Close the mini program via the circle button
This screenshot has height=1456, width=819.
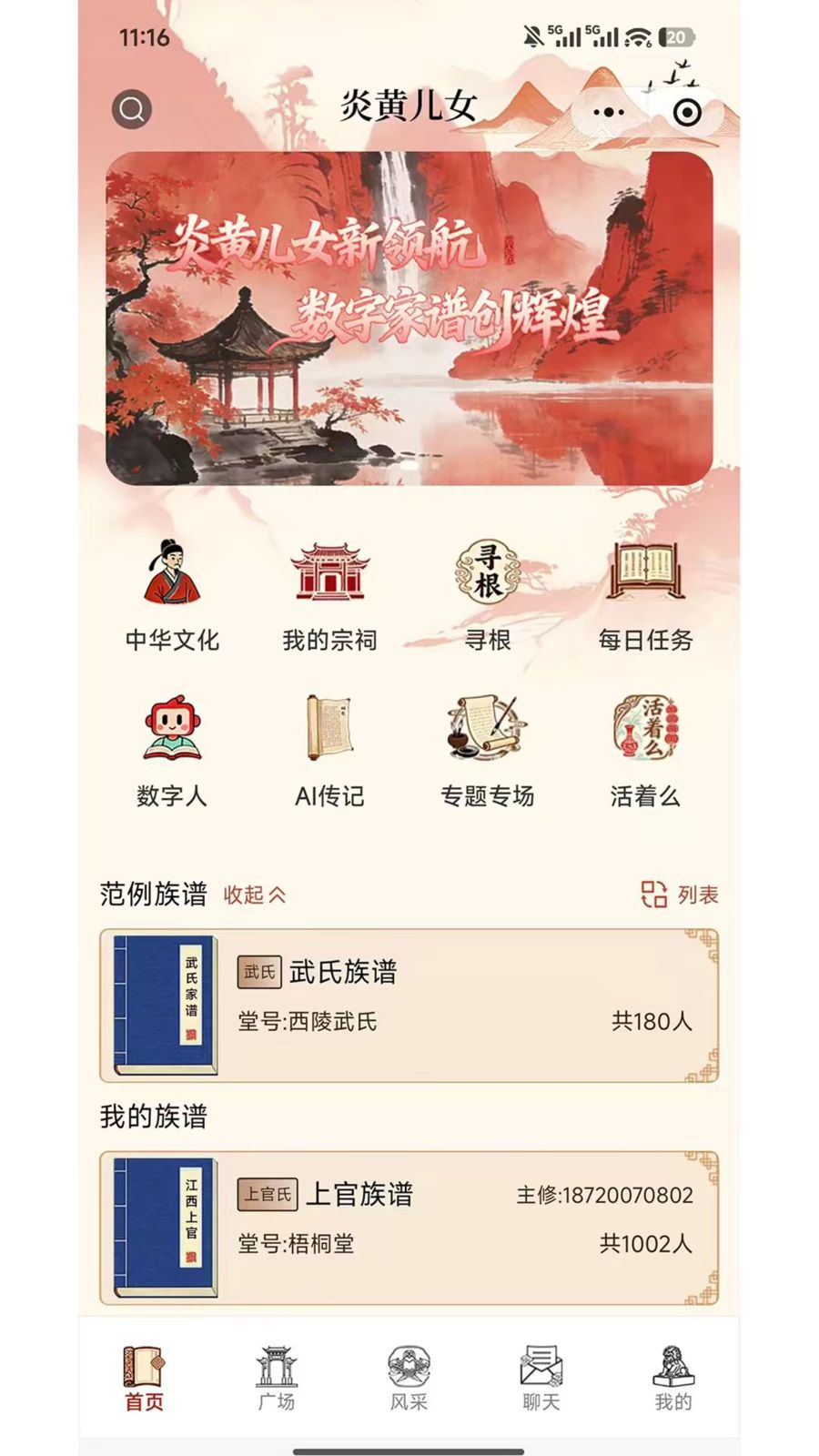[687, 112]
